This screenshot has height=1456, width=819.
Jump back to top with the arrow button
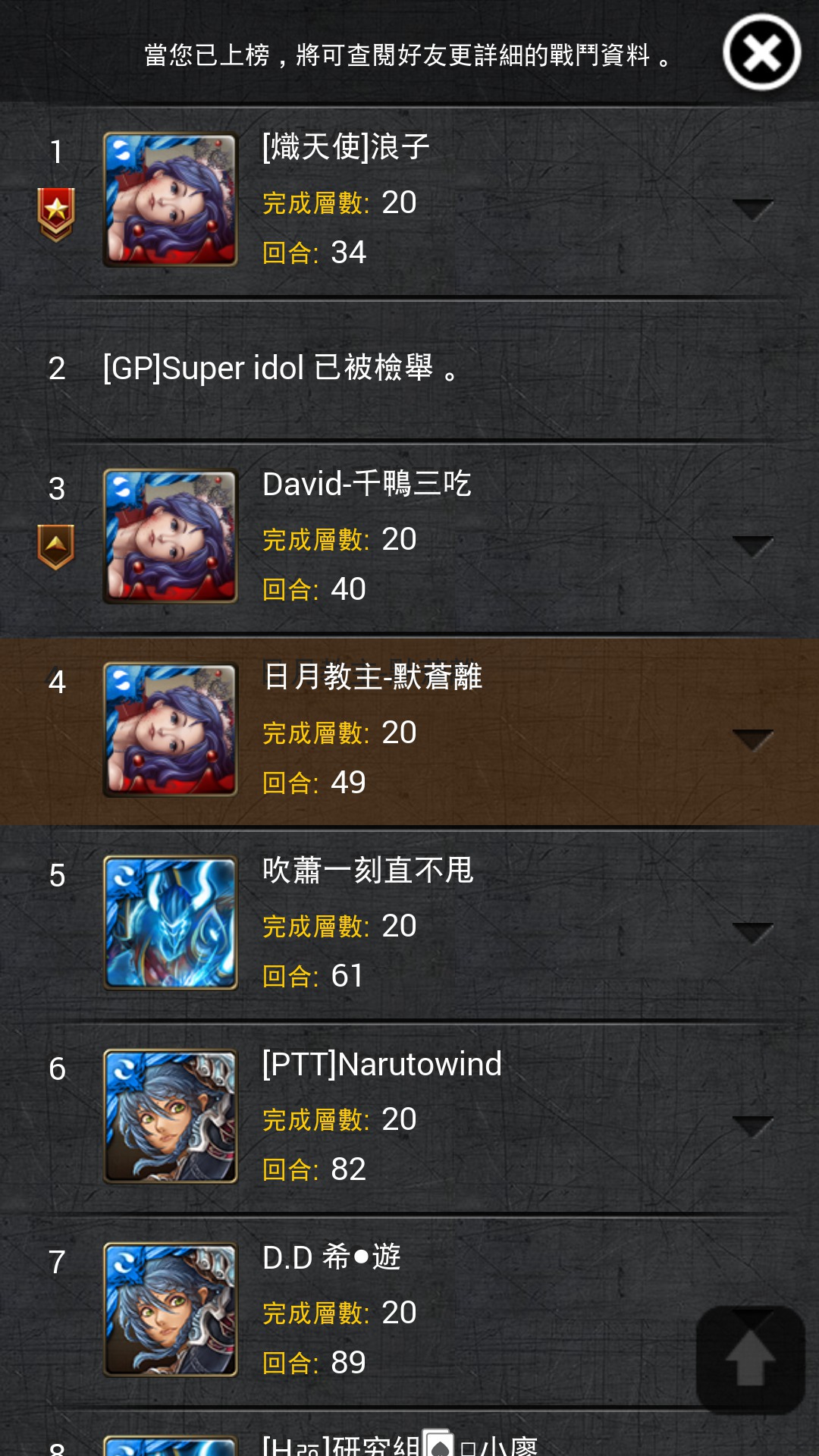(750, 1359)
